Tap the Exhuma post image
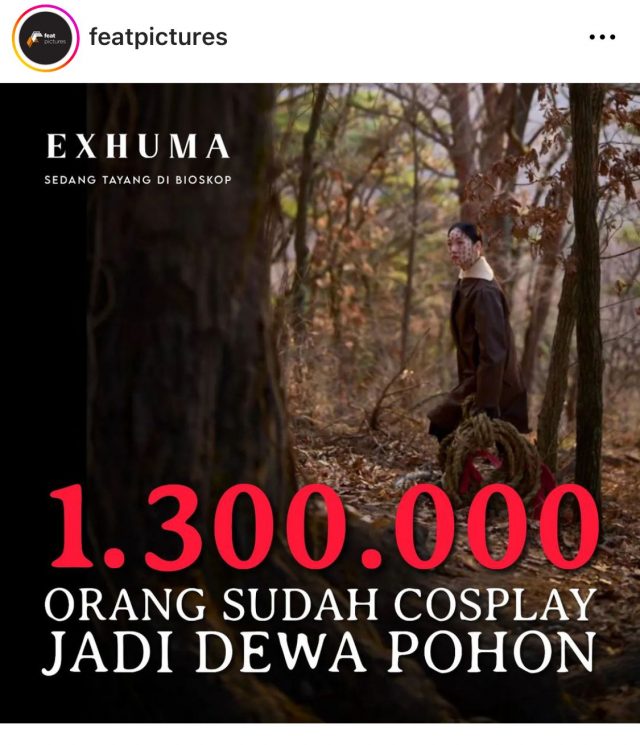Image resolution: width=640 pixels, height=745 pixels. point(320,400)
